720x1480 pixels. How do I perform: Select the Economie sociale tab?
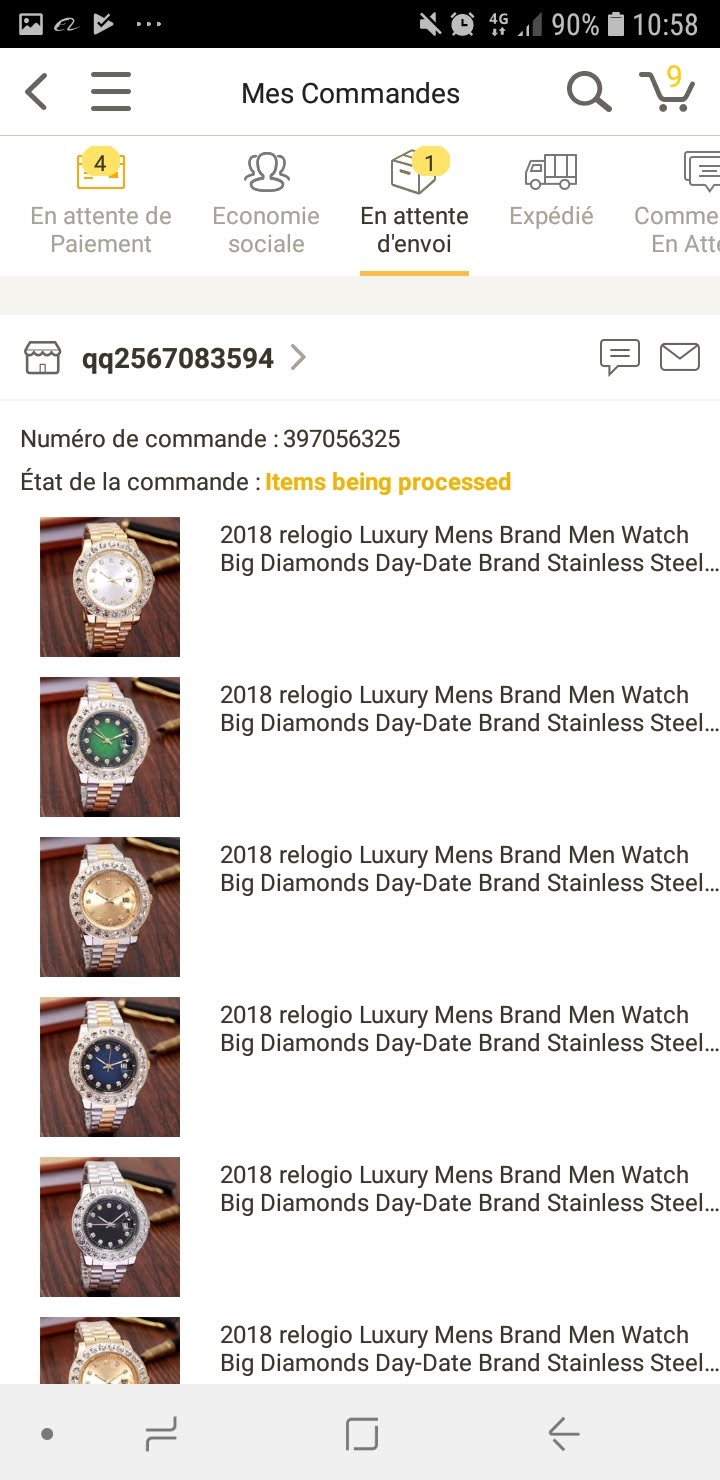click(266, 205)
